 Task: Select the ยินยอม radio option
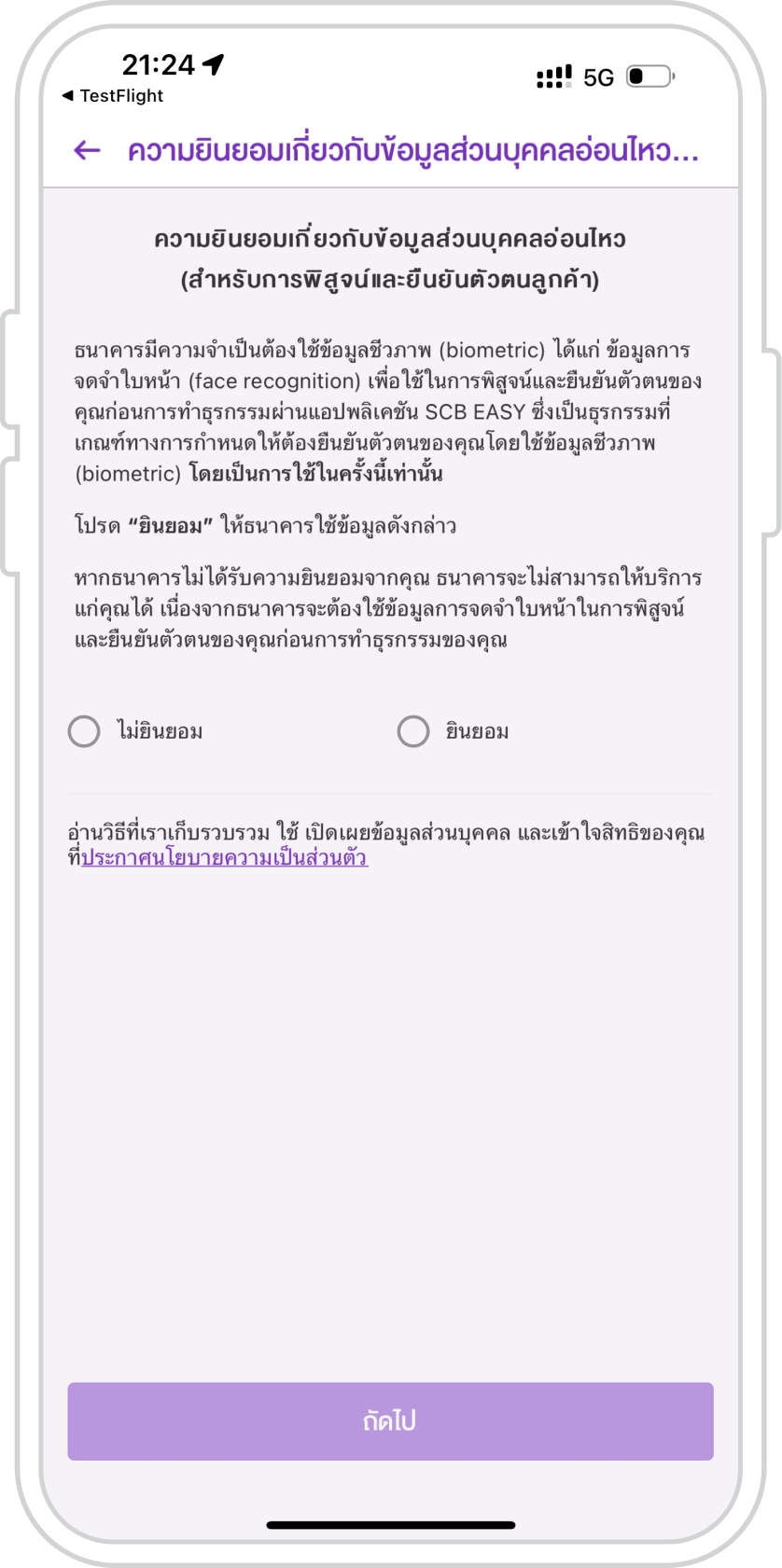click(x=413, y=731)
